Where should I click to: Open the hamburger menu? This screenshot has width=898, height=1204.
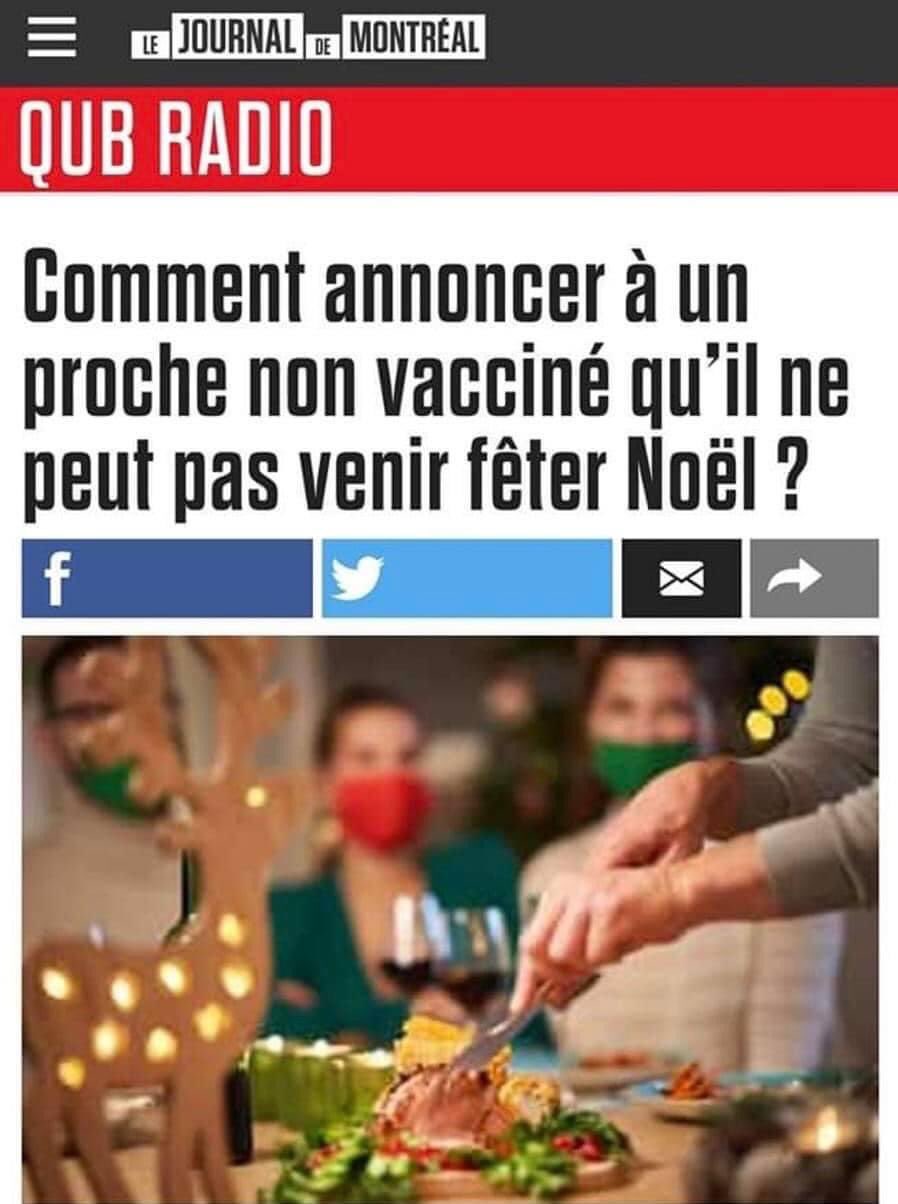coord(52,38)
